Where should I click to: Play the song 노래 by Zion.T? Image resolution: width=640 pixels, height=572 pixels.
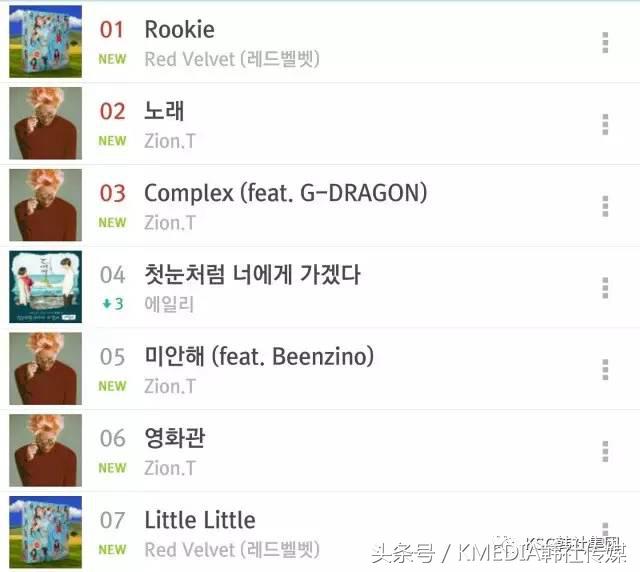164,111
